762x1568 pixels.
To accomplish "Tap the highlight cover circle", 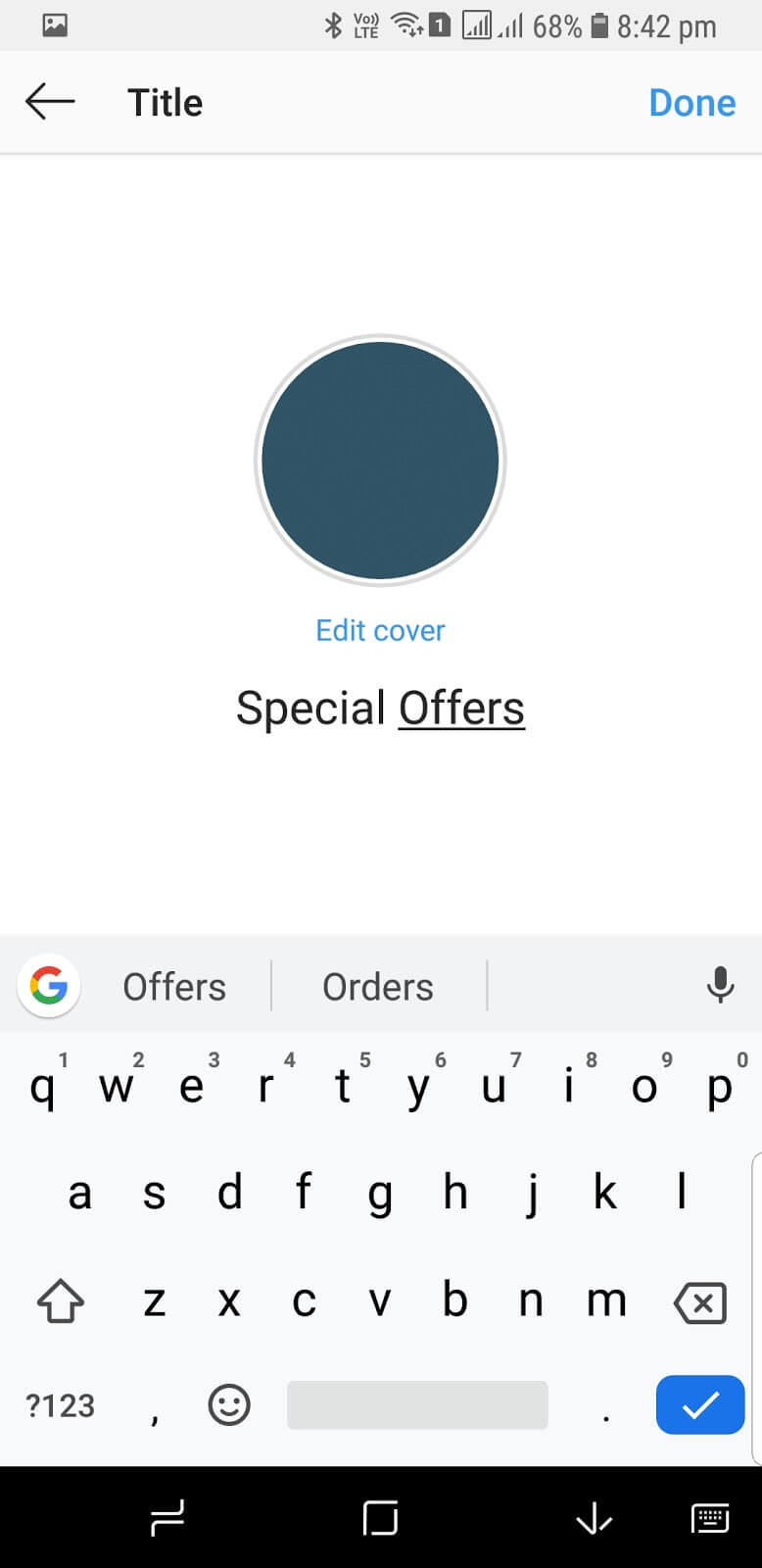I will click(x=380, y=461).
